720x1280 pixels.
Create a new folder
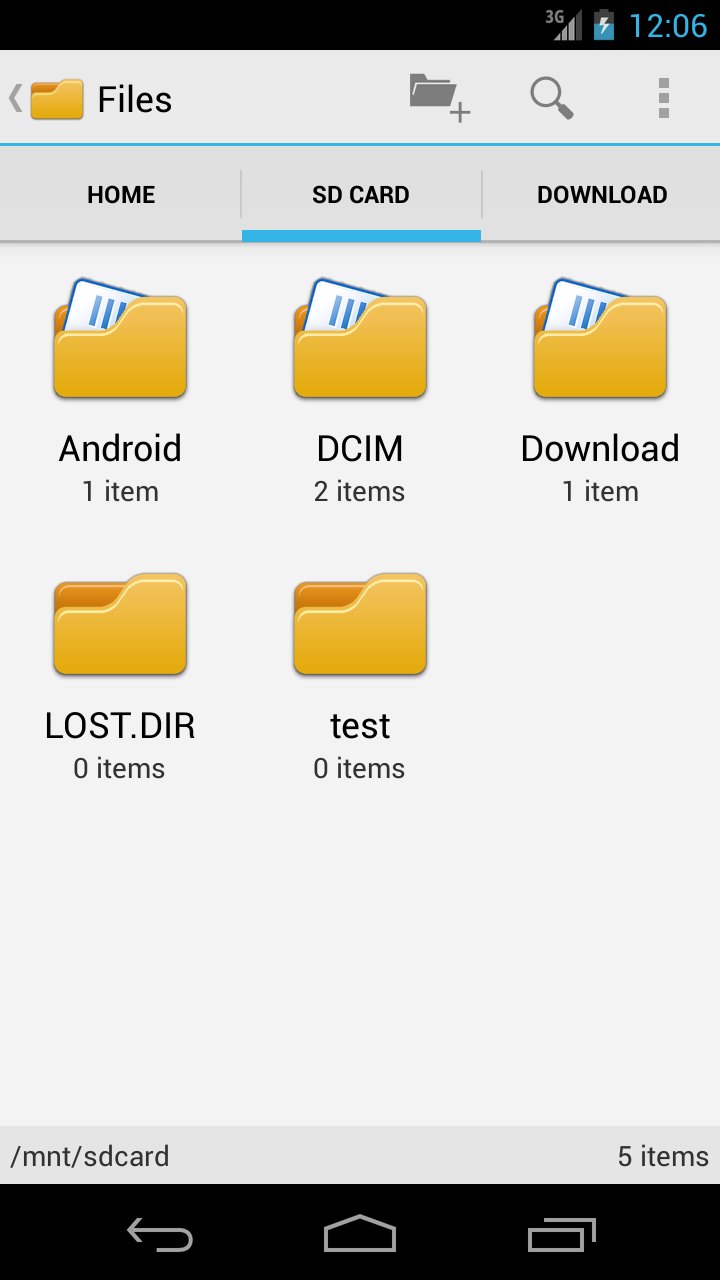439,99
